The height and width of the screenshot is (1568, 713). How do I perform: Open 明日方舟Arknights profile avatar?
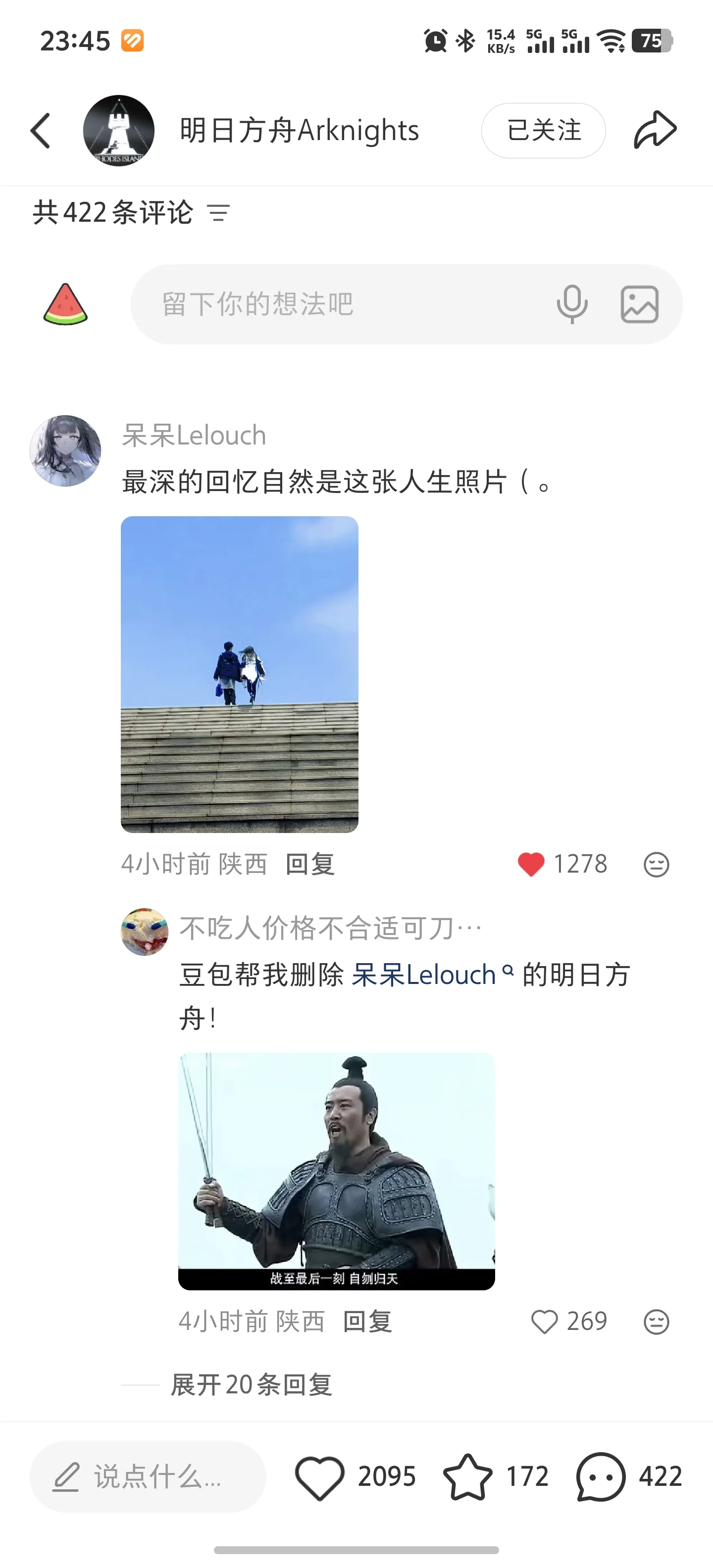click(x=119, y=130)
